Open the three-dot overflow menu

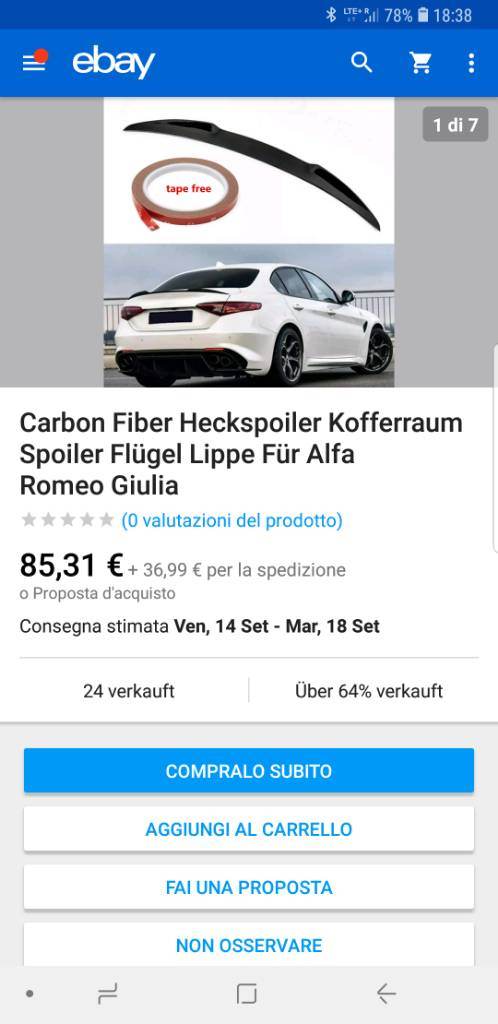(471, 63)
